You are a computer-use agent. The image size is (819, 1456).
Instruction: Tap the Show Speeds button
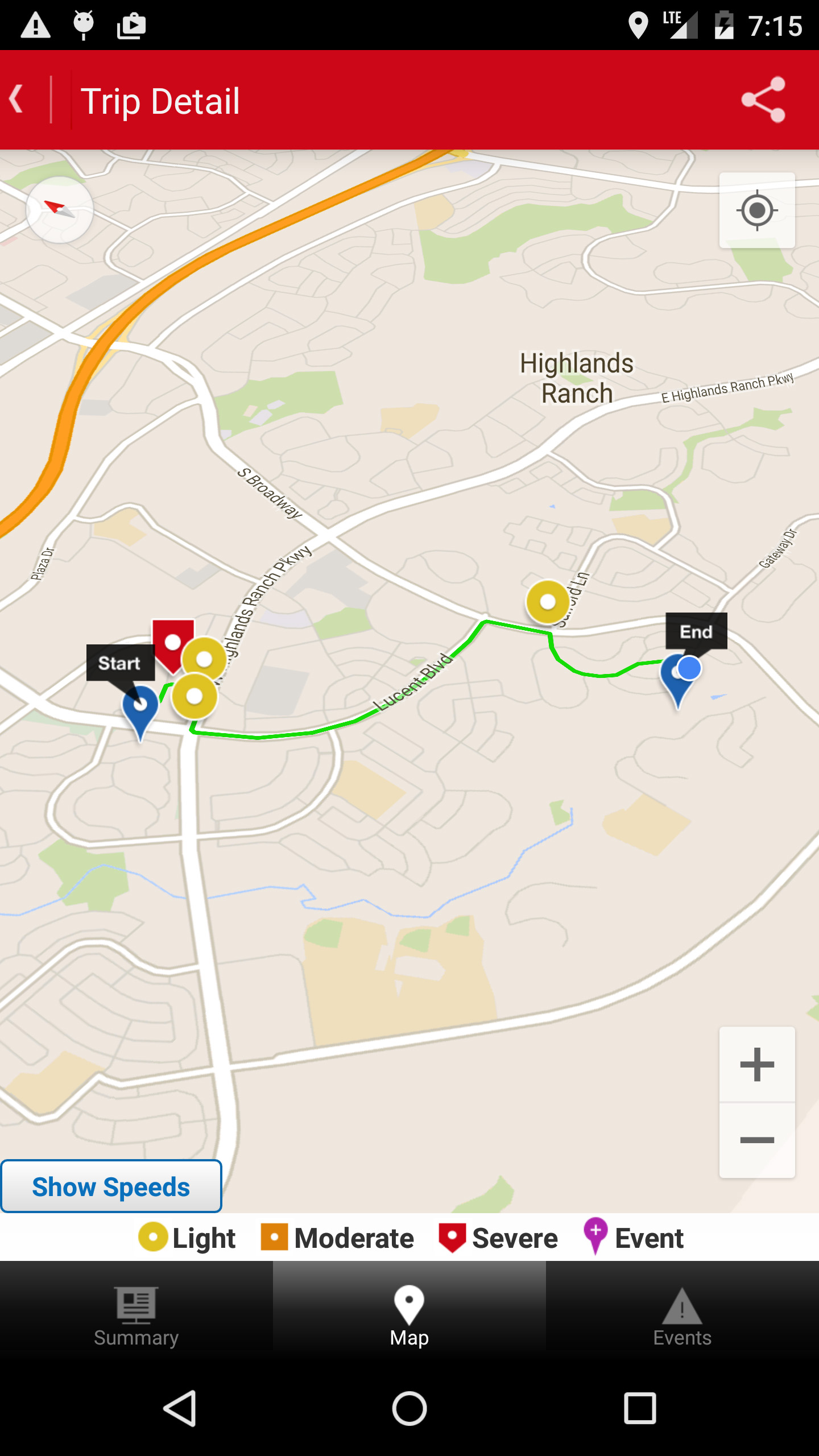[111, 1187]
